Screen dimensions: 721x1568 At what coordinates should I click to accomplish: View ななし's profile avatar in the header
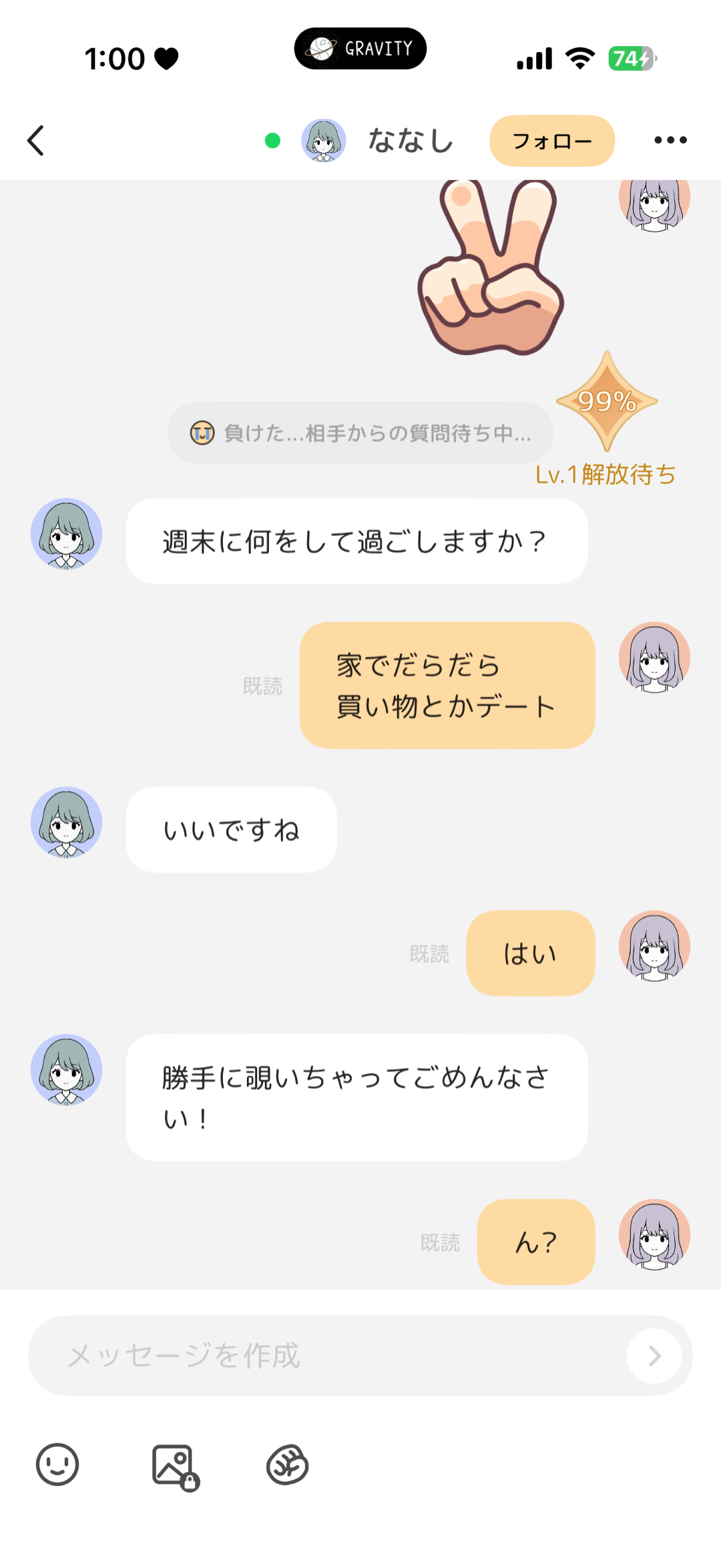pyautogui.click(x=324, y=141)
